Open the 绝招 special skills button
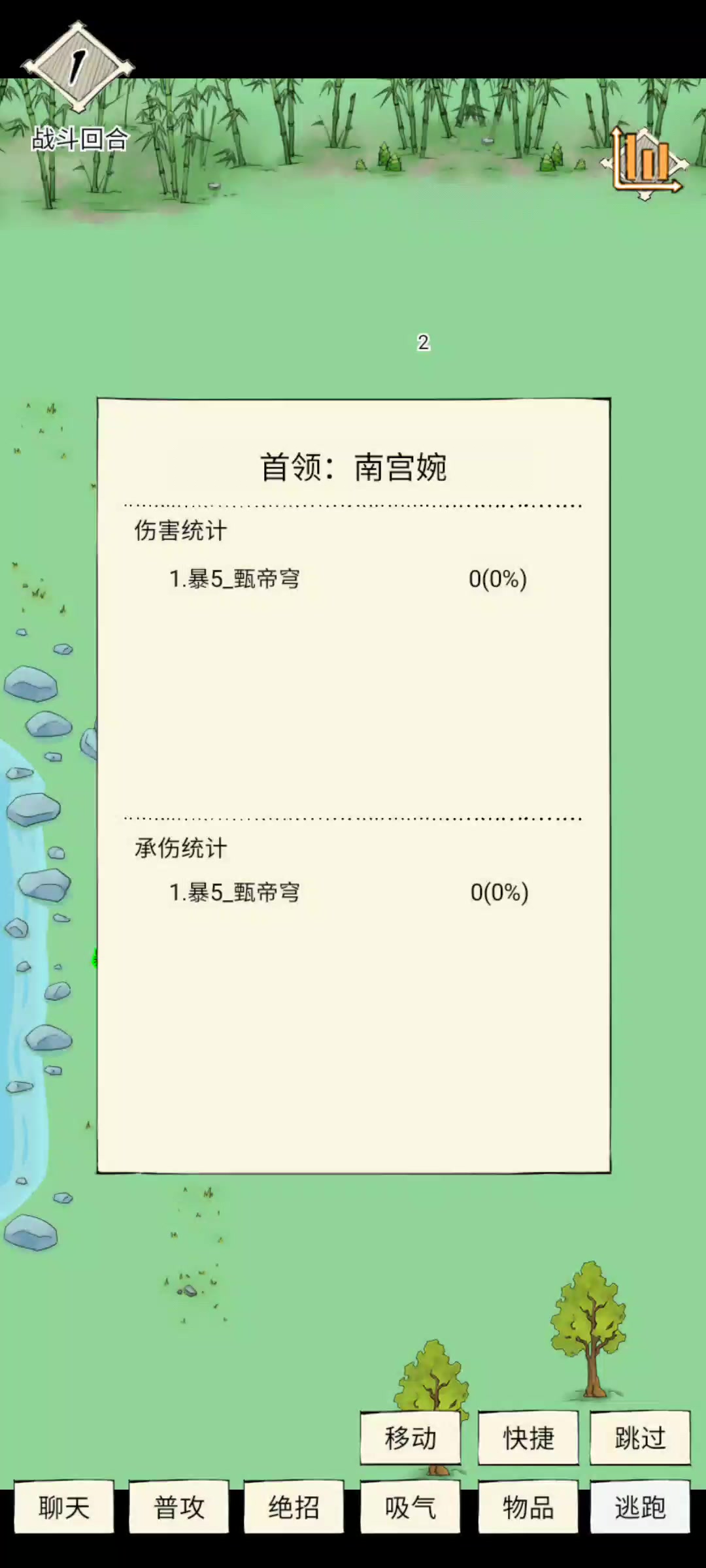Screen dimensions: 706x1568 [294, 1507]
